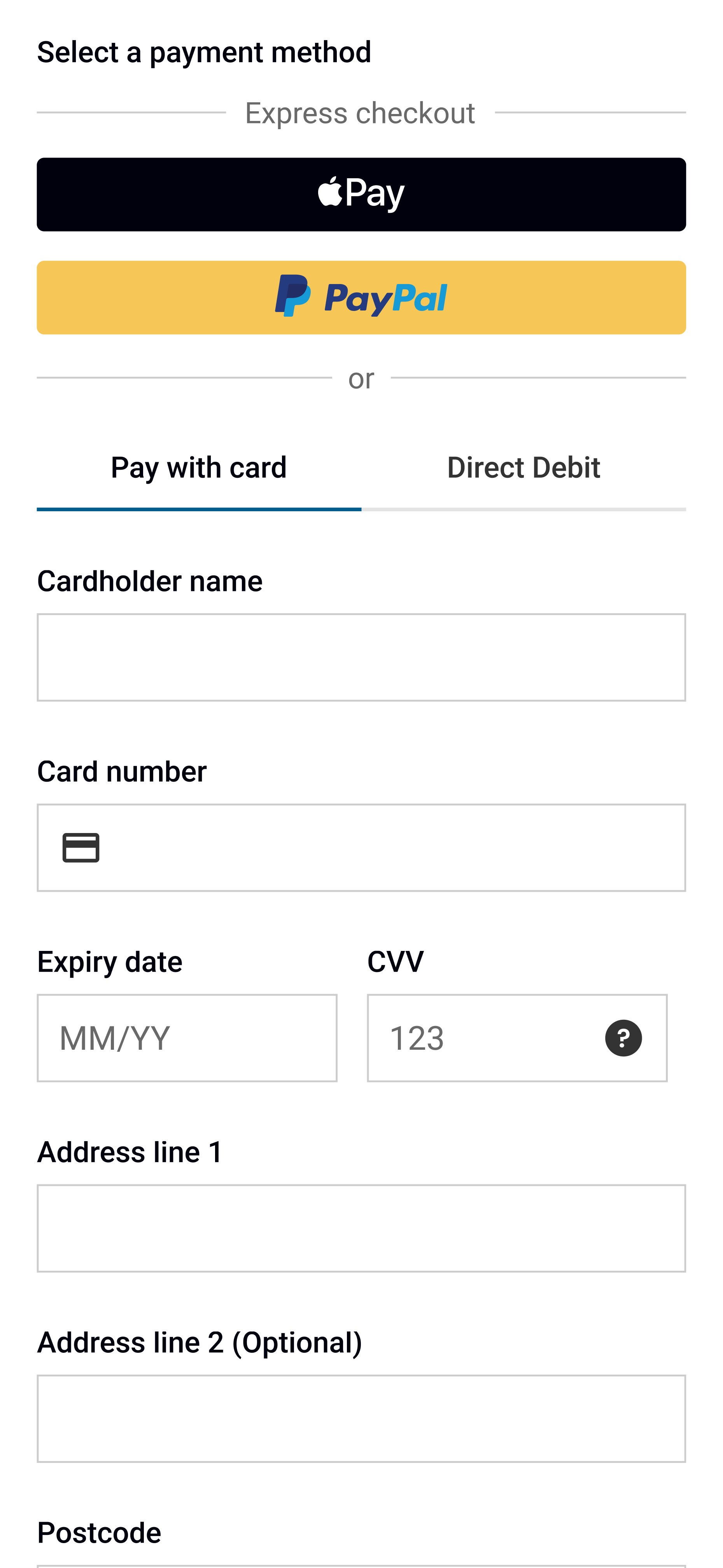
Task: Open the CVV help question mark
Action: point(623,1038)
